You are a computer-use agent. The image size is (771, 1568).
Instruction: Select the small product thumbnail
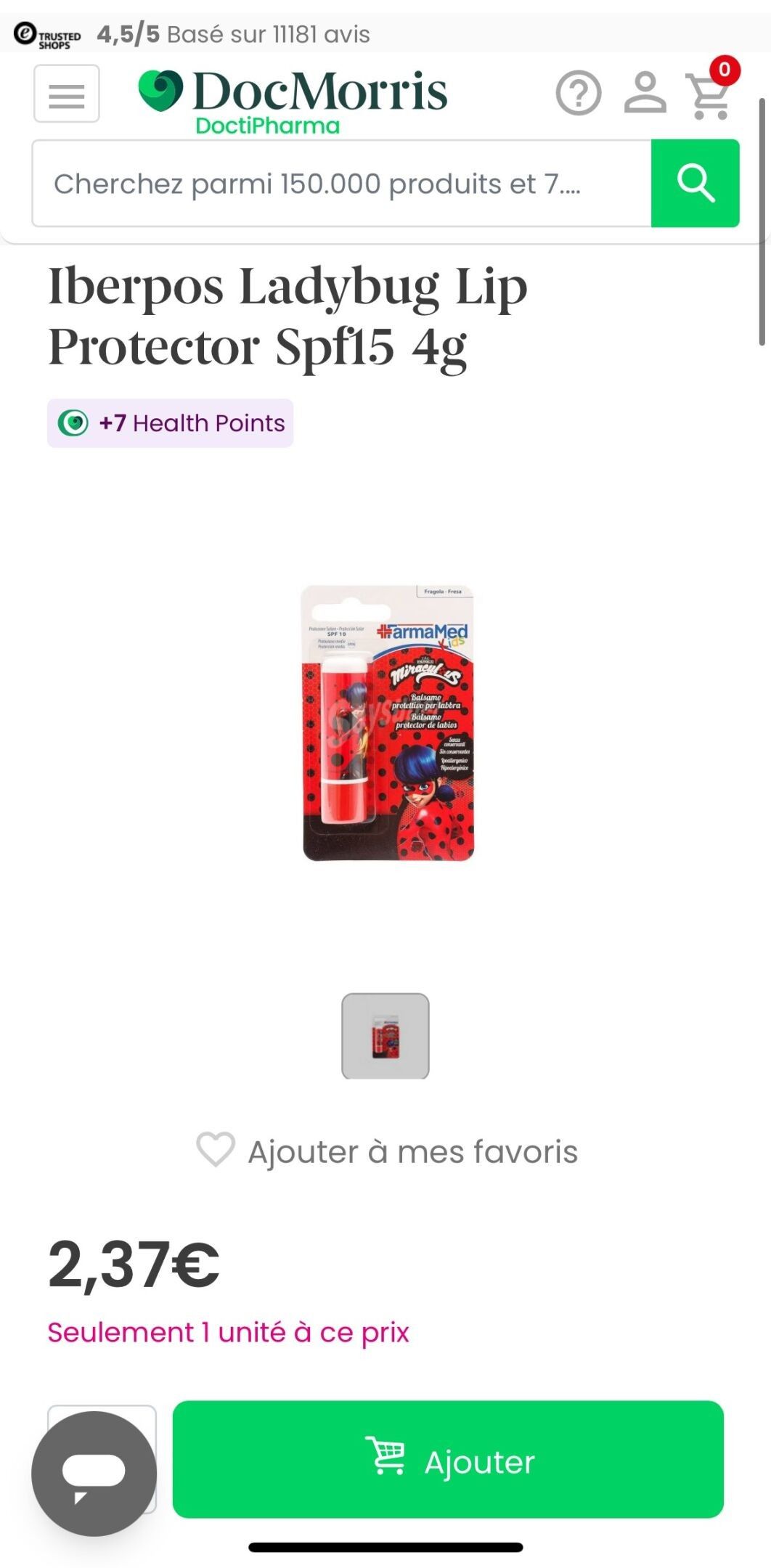click(385, 1036)
